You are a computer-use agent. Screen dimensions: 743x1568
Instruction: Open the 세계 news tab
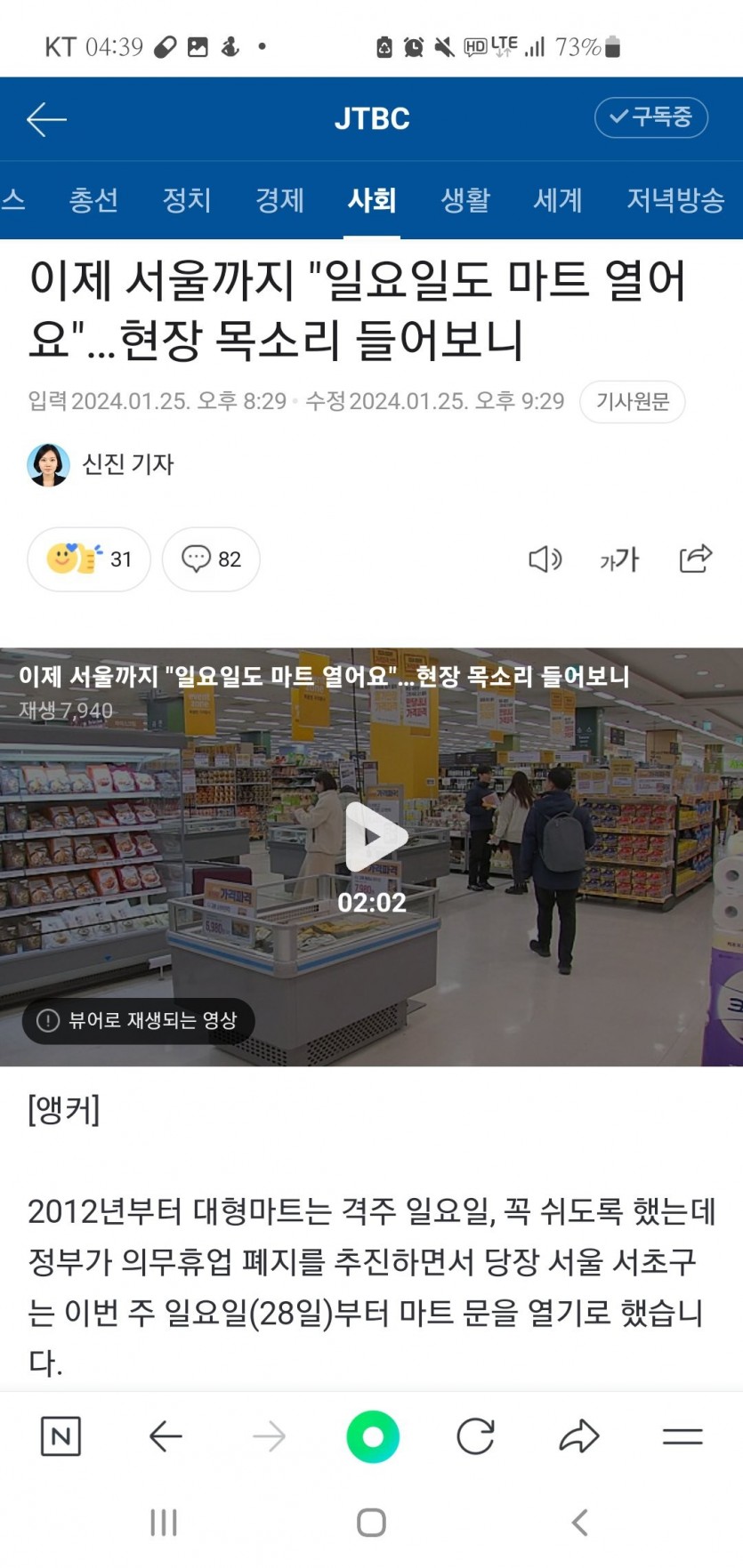pyautogui.click(x=557, y=200)
